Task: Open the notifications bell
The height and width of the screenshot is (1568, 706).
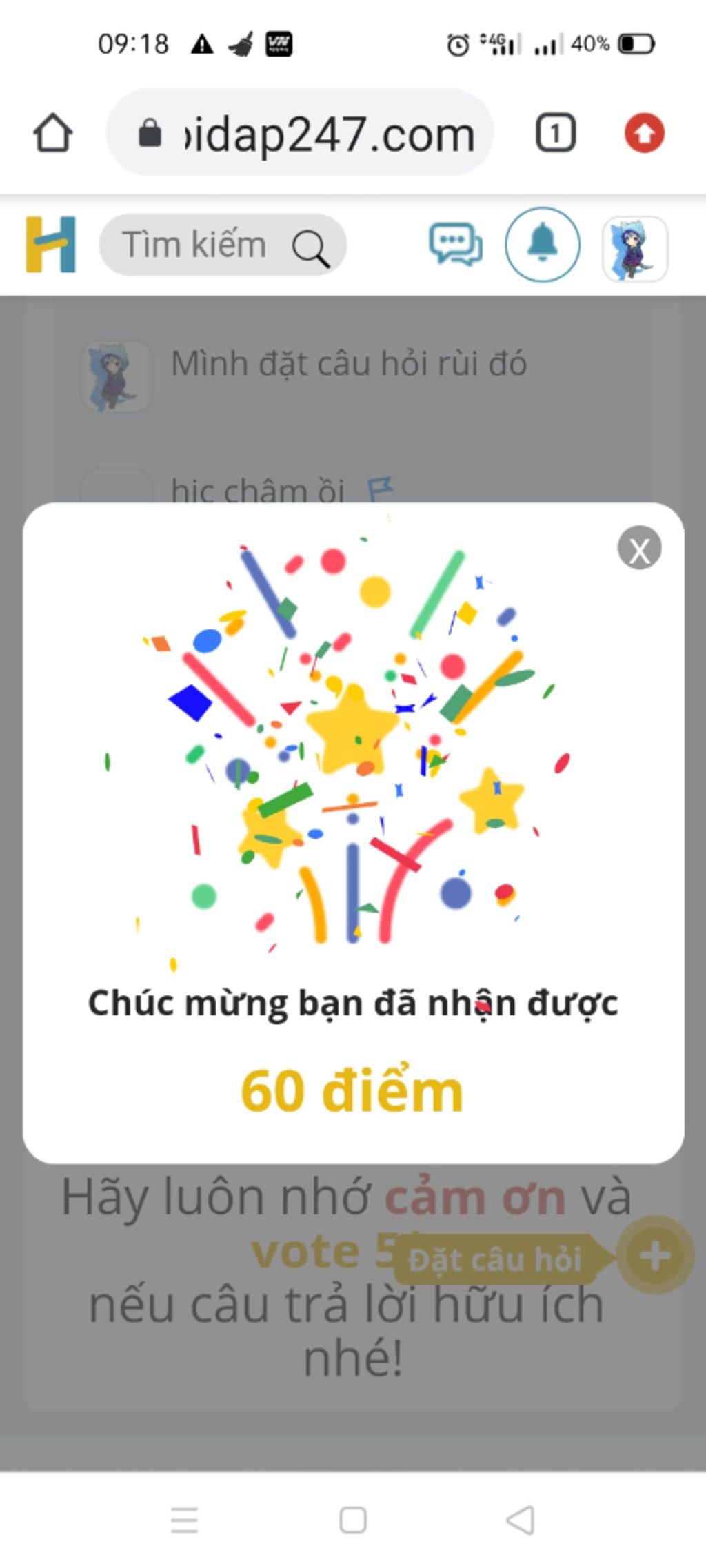Action: 543,245
